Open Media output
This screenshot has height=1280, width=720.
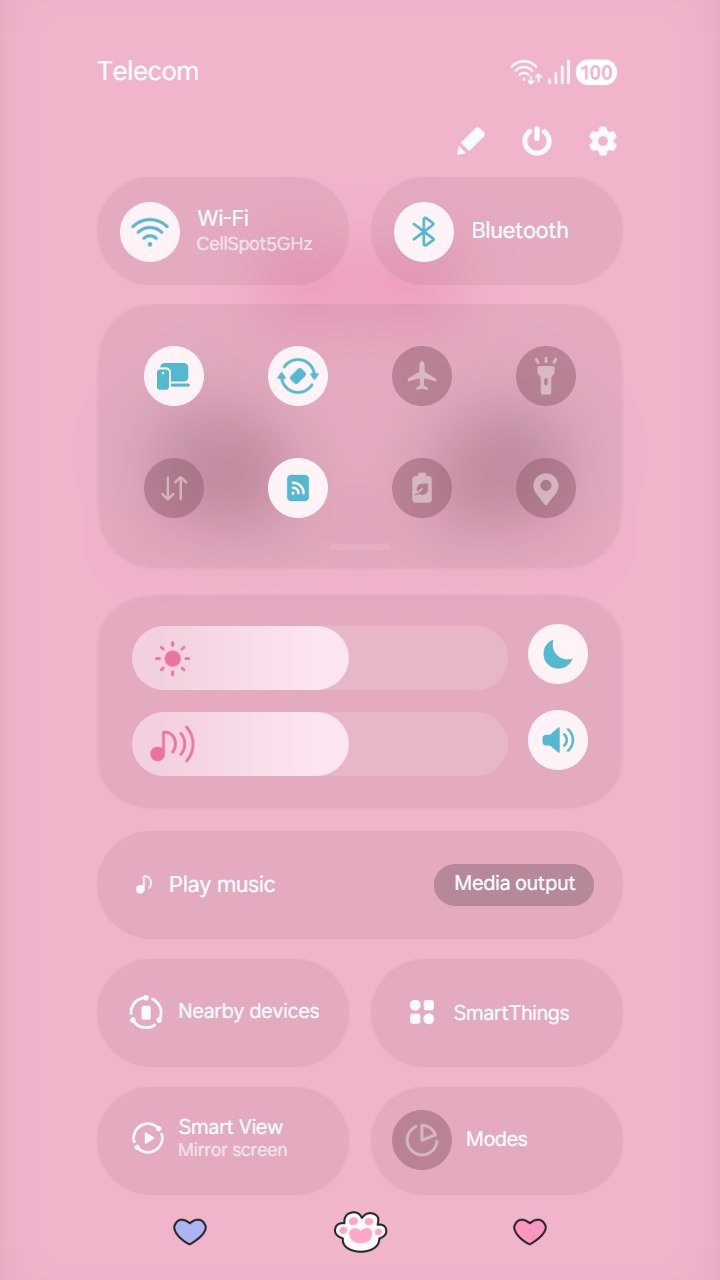(x=514, y=884)
